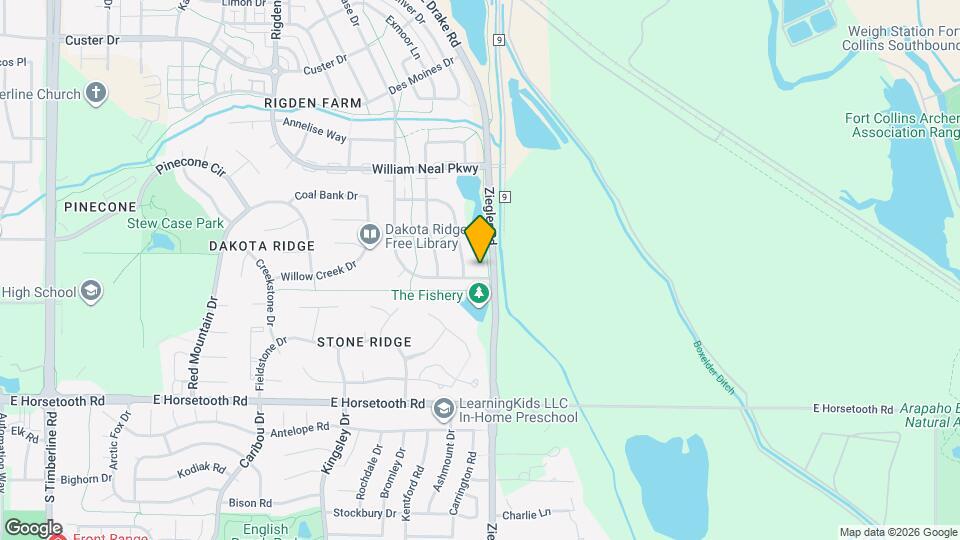Viewport: 960px width, 540px height.
Task: Open LearningKids LLC In-Home Preschool pin
Action: pyautogui.click(x=443, y=409)
